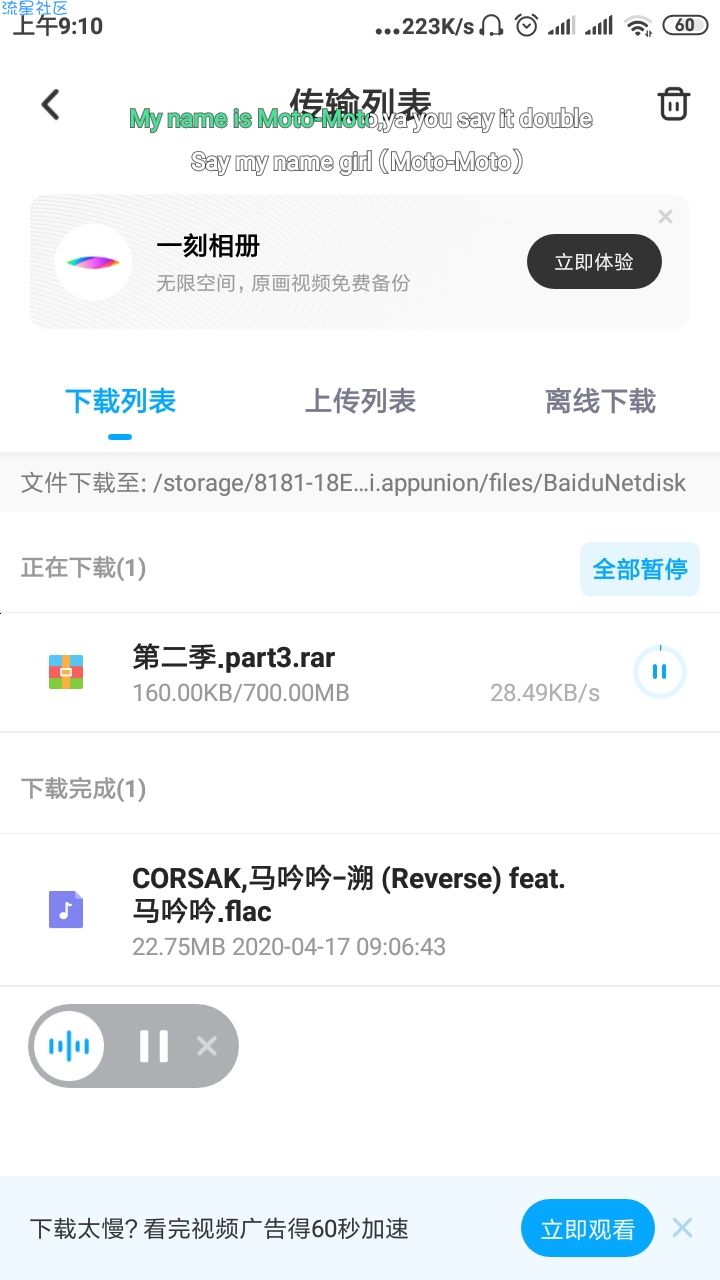Tap 立即观看 to watch the ad

coord(588,1228)
